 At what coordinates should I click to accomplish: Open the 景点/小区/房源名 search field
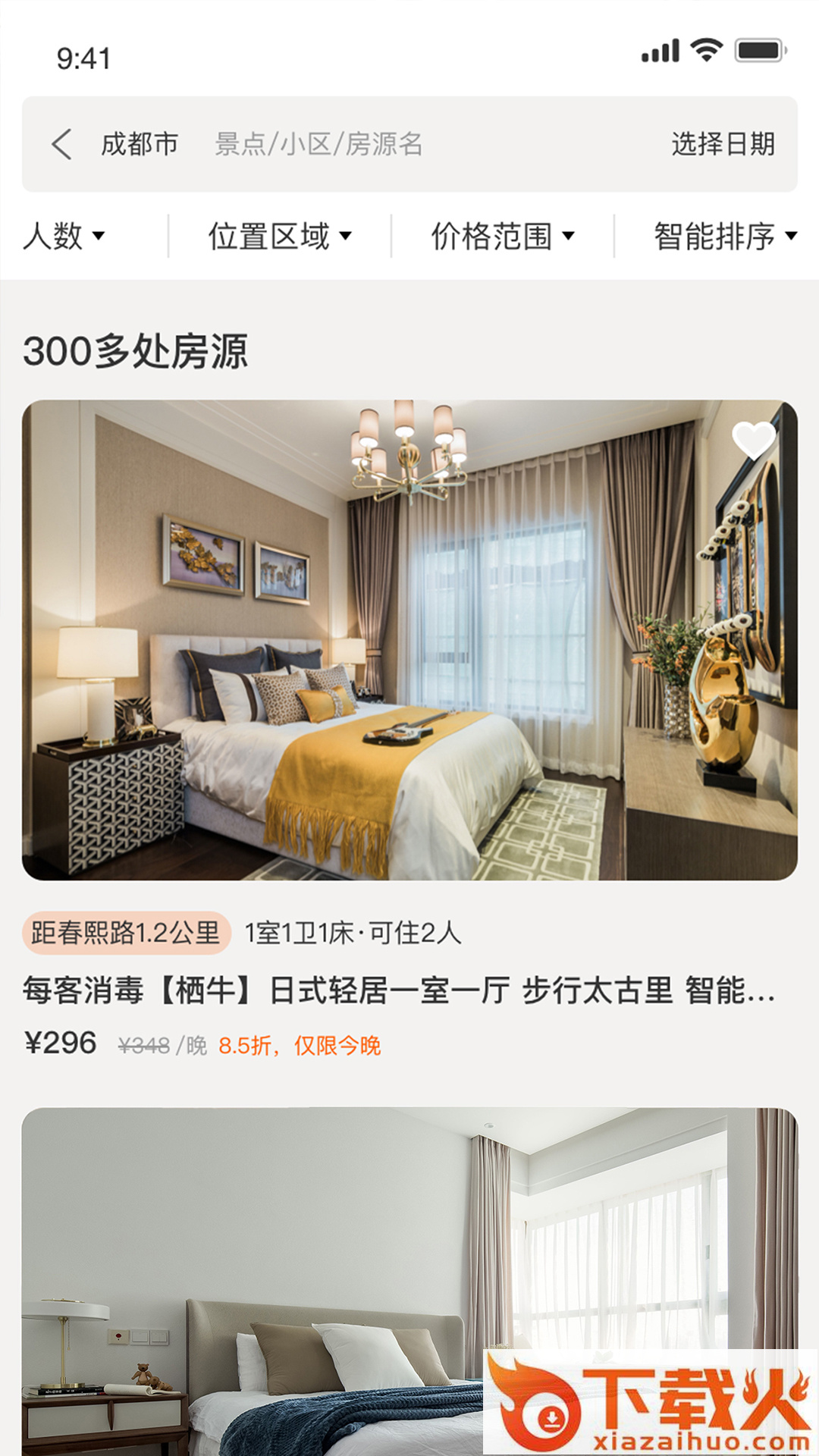click(318, 144)
